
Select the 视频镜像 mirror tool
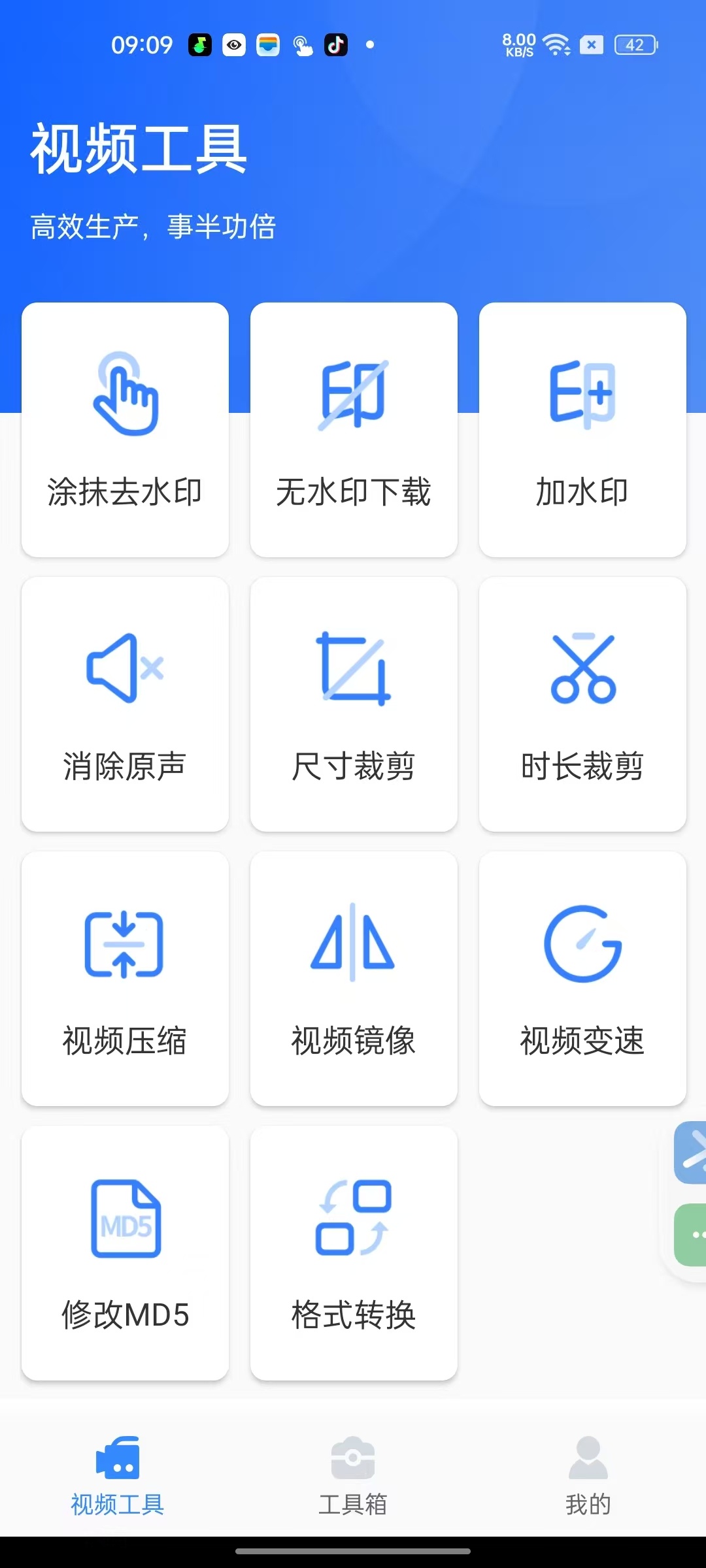click(x=354, y=978)
